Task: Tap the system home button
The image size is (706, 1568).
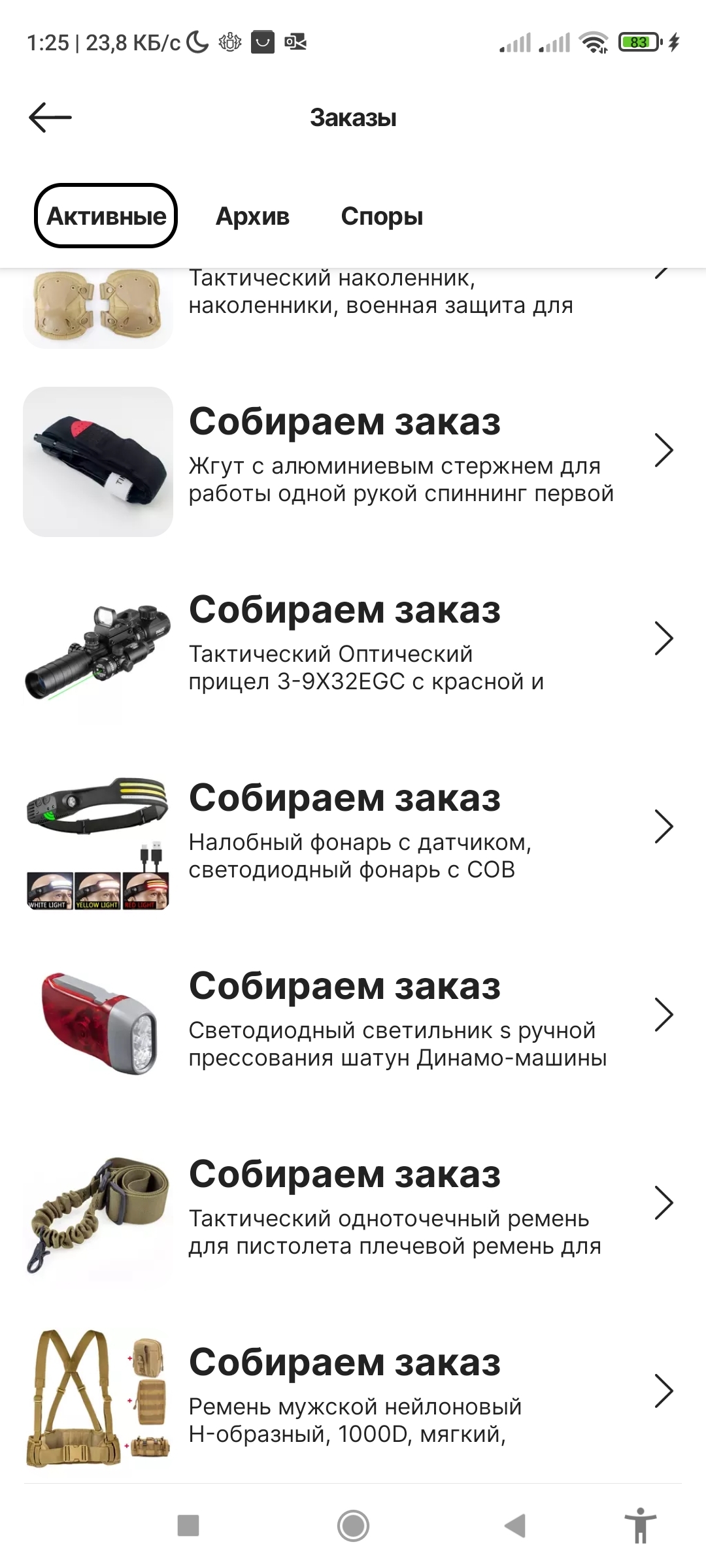Action: [x=353, y=1526]
